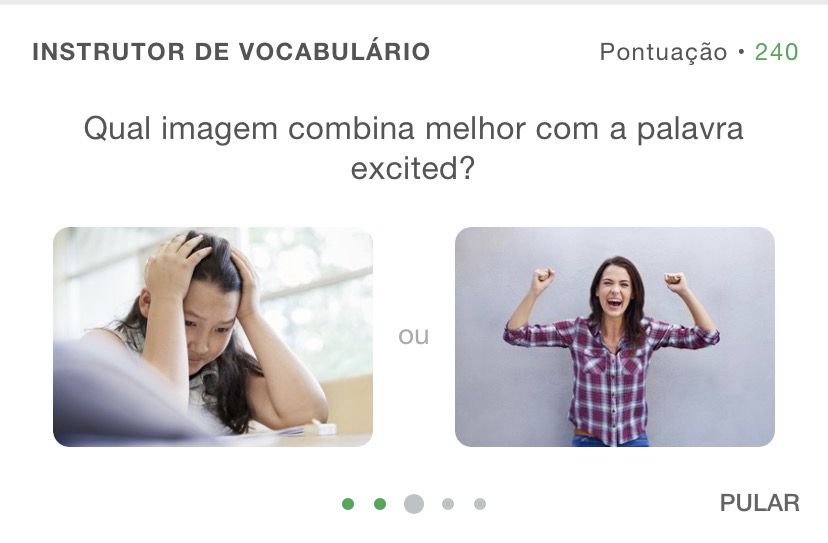828x543 pixels.
Task: Select the photo of the stressed girl
Action: coord(213,337)
